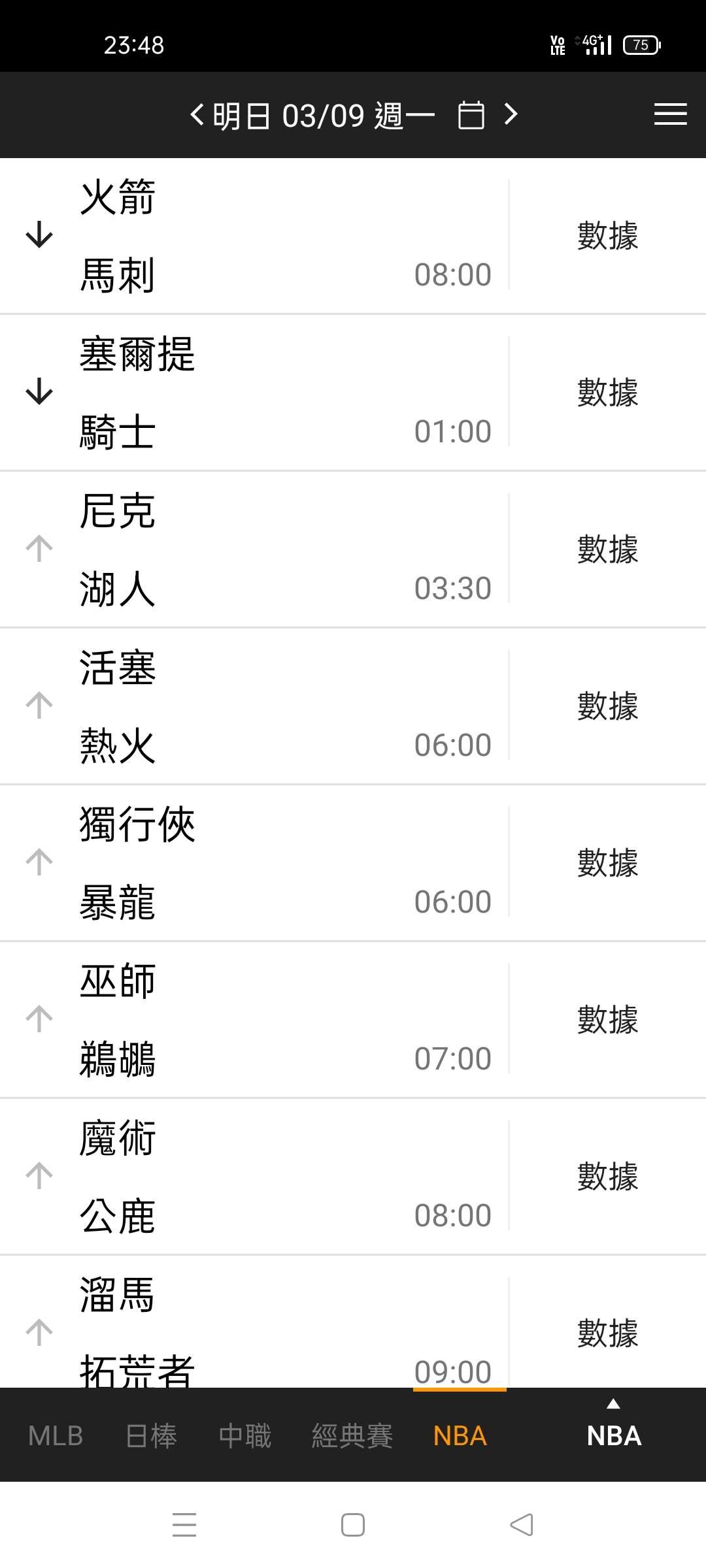Go to the next day

511,115
